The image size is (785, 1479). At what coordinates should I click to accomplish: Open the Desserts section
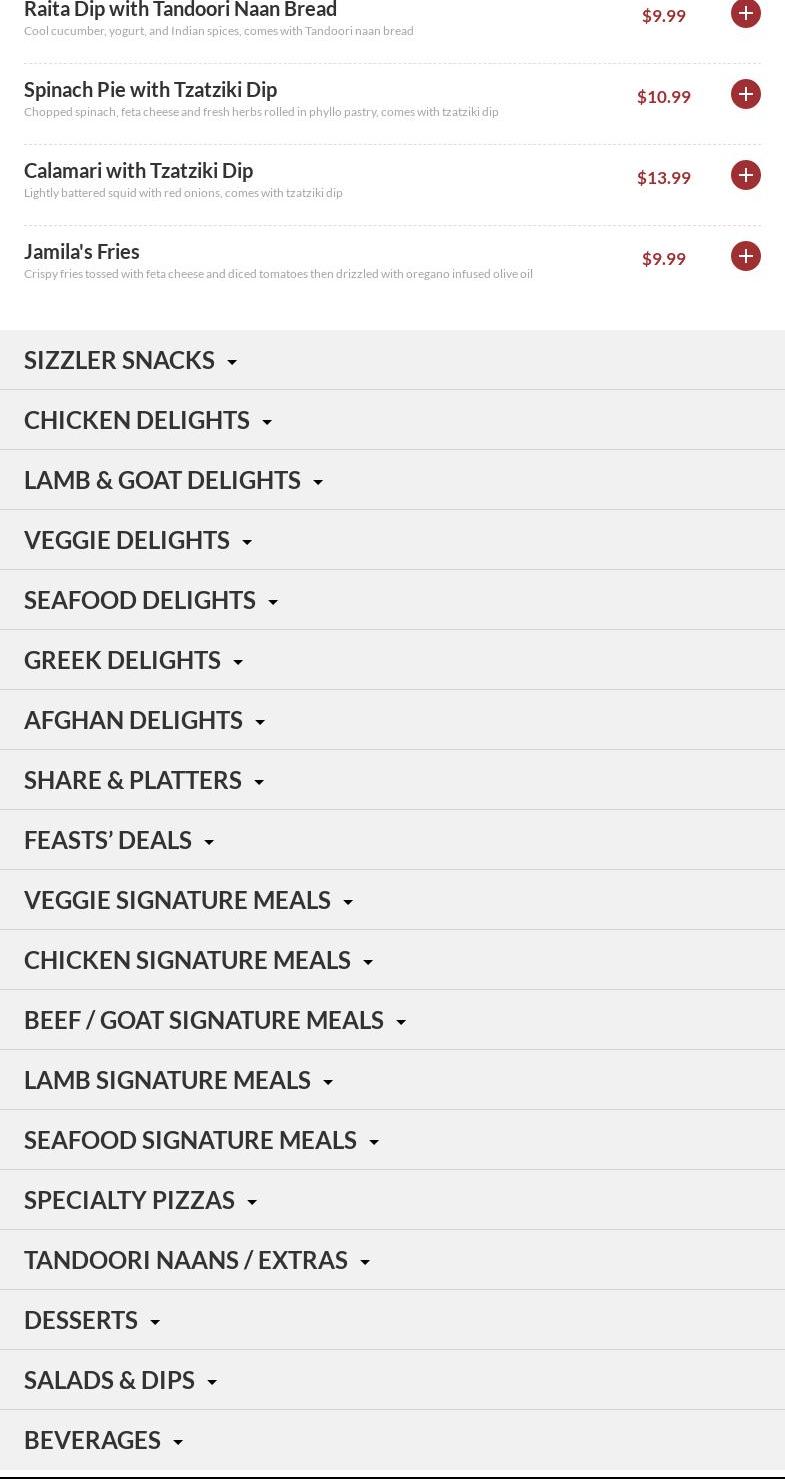point(92,1320)
